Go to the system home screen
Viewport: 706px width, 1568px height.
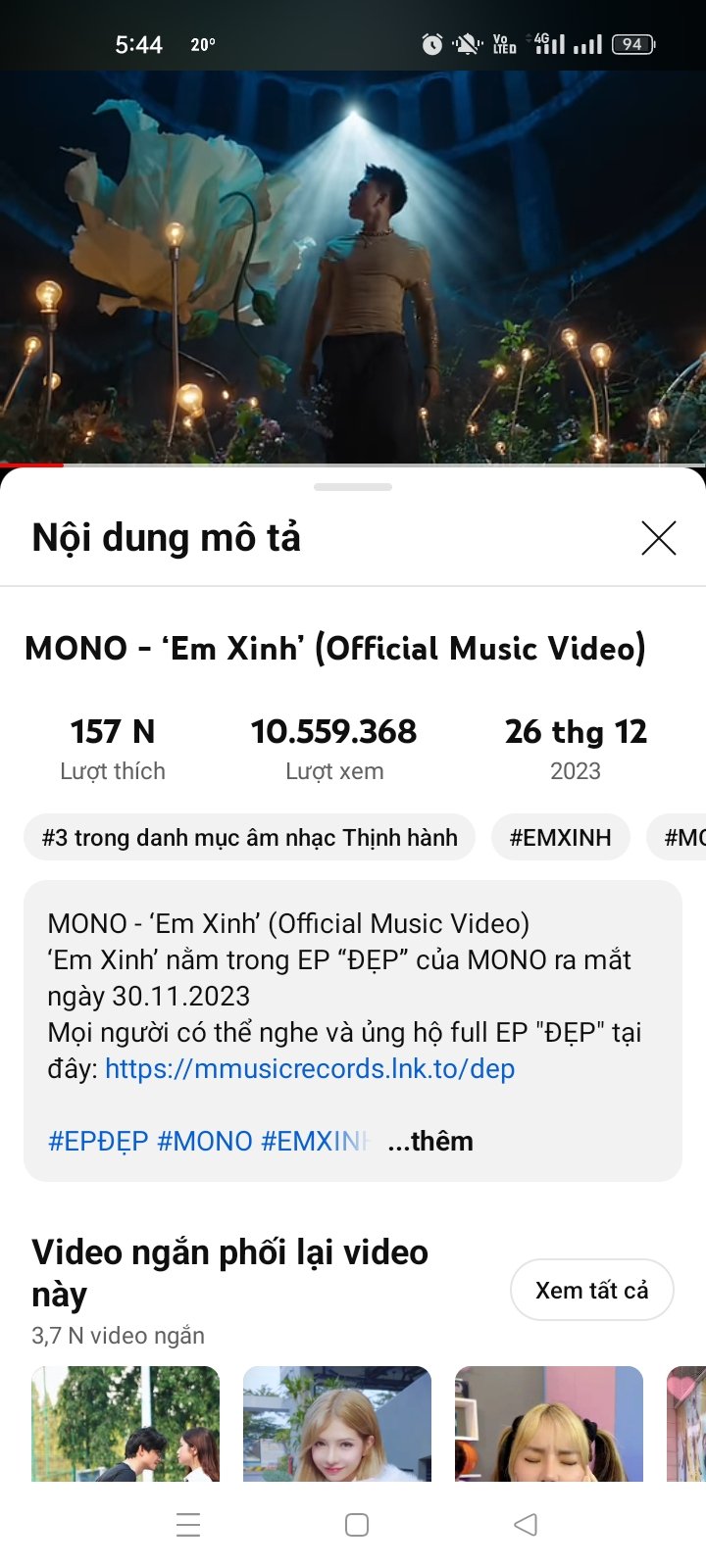click(357, 1525)
